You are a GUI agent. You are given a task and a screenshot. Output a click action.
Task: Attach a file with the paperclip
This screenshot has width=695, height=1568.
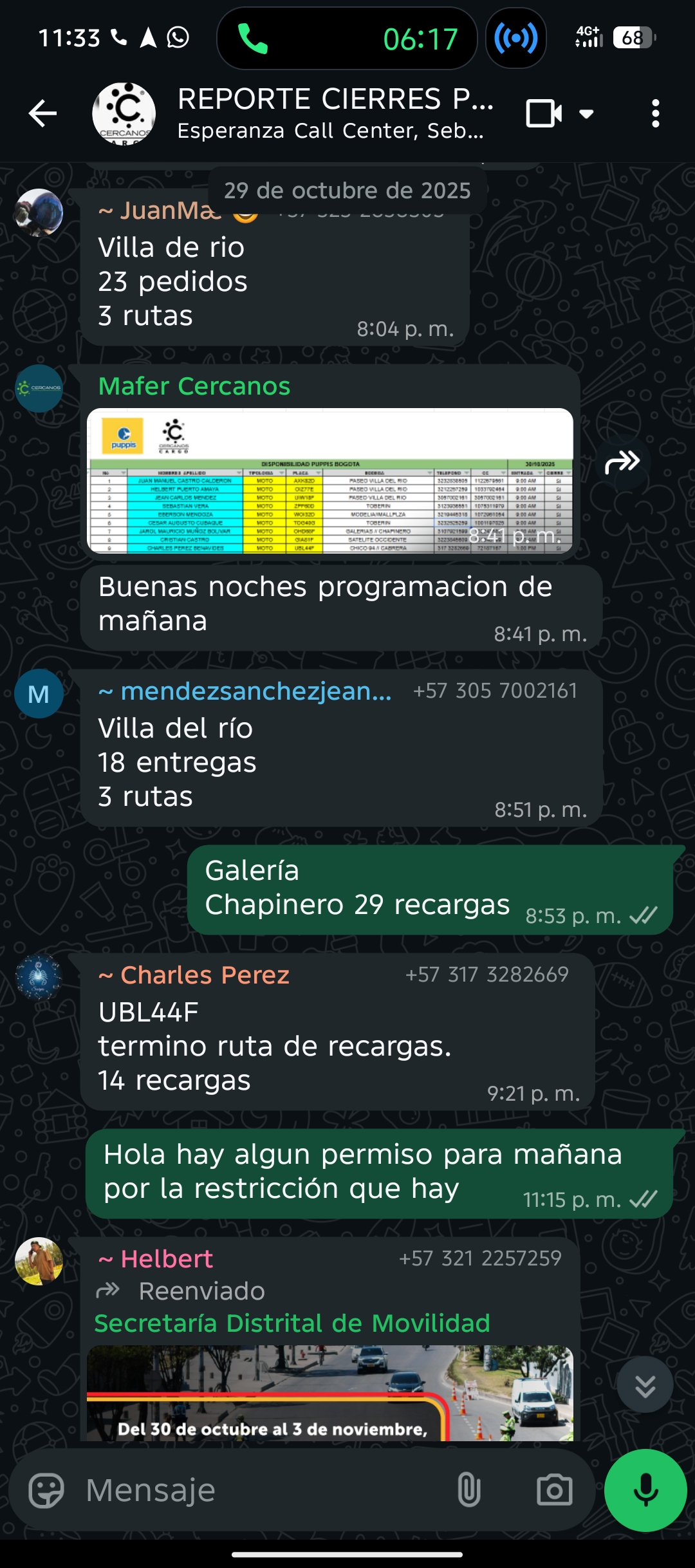[x=468, y=1490]
